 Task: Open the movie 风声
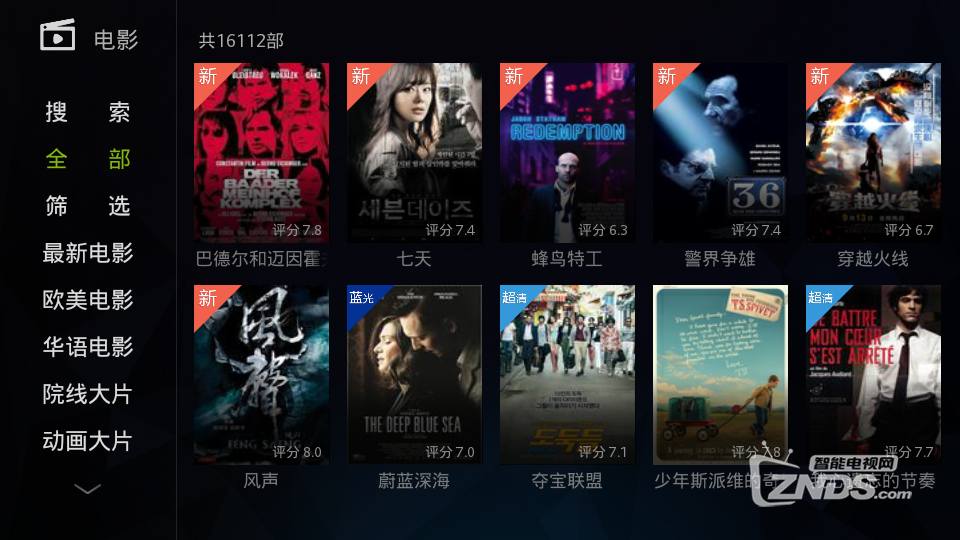261,375
